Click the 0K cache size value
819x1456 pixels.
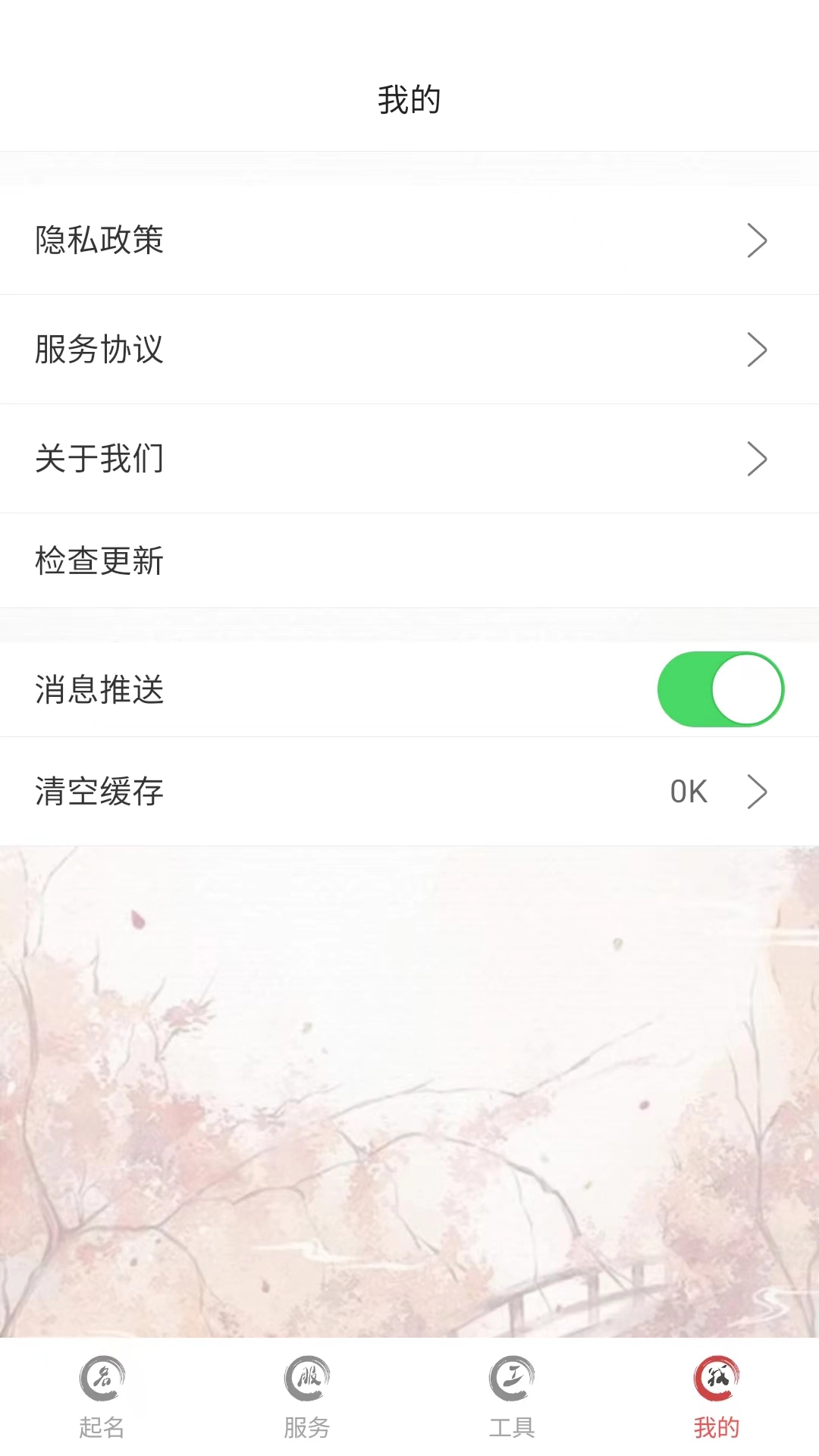pos(687,791)
